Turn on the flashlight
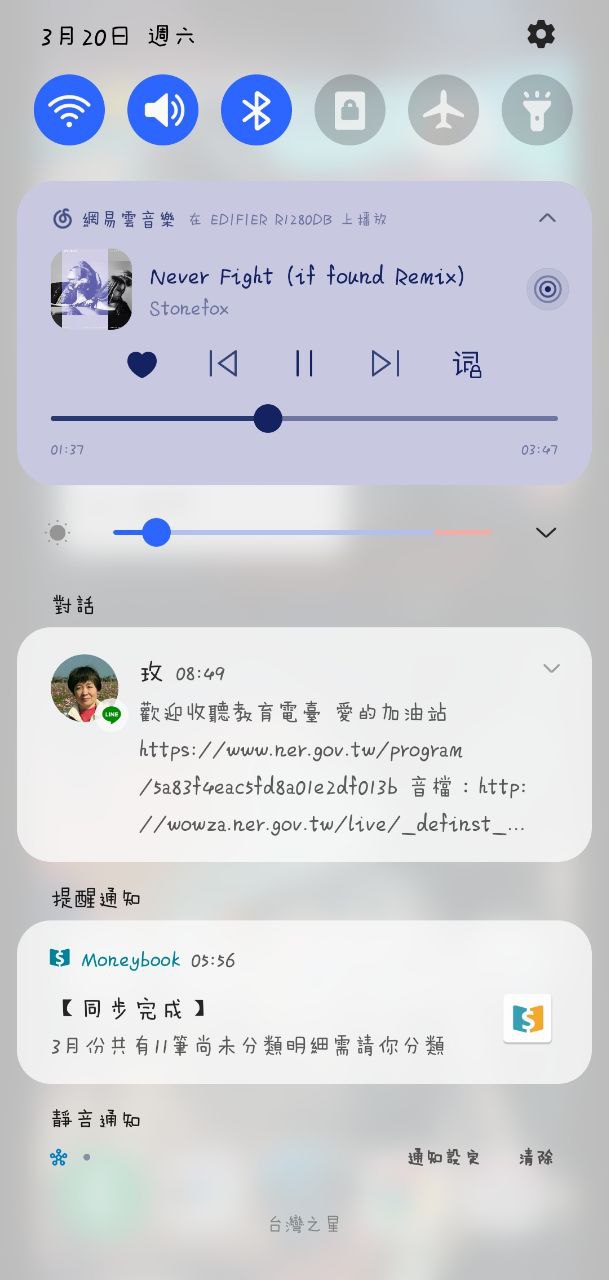 tap(537, 110)
